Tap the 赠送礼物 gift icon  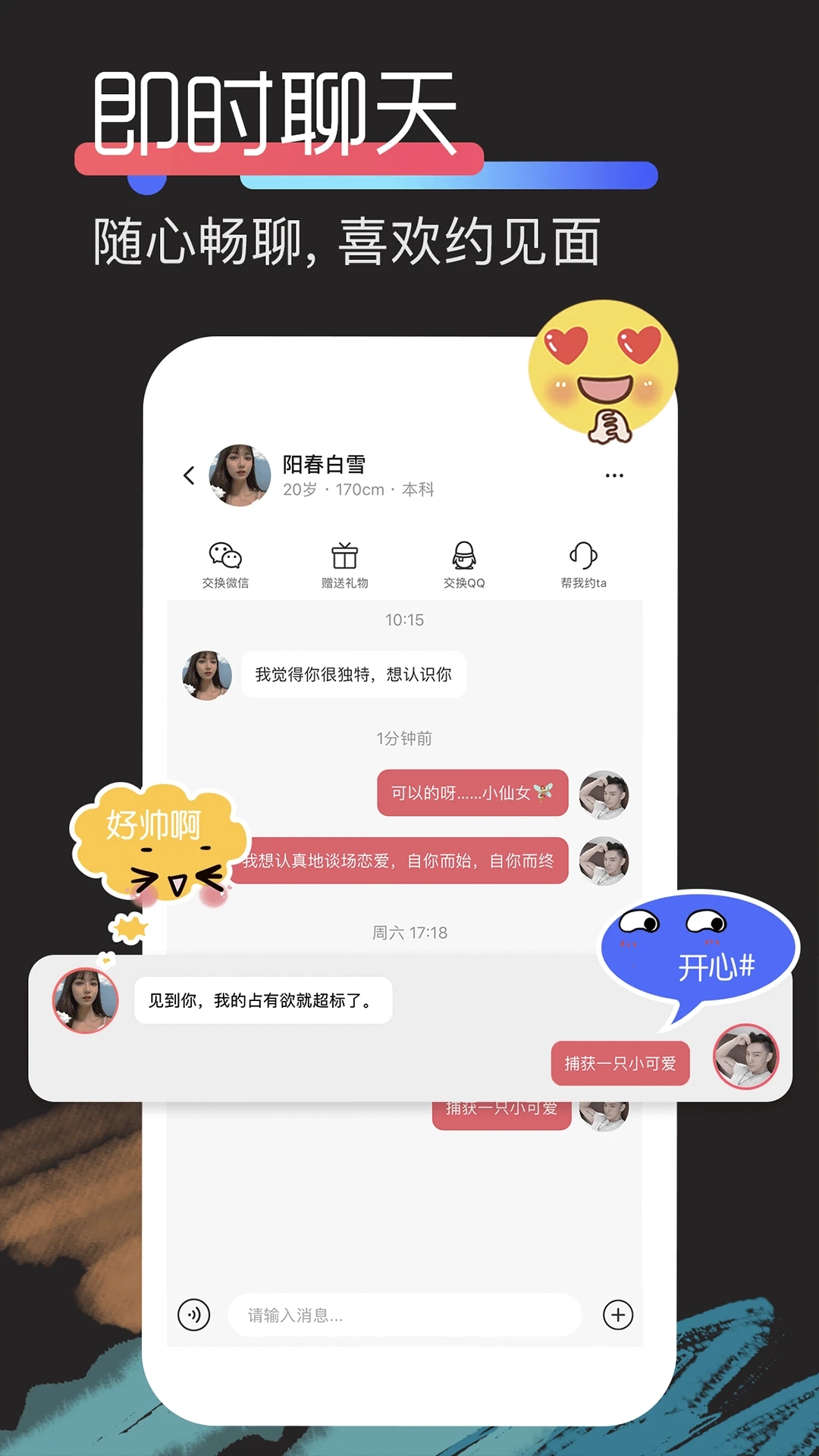click(345, 558)
